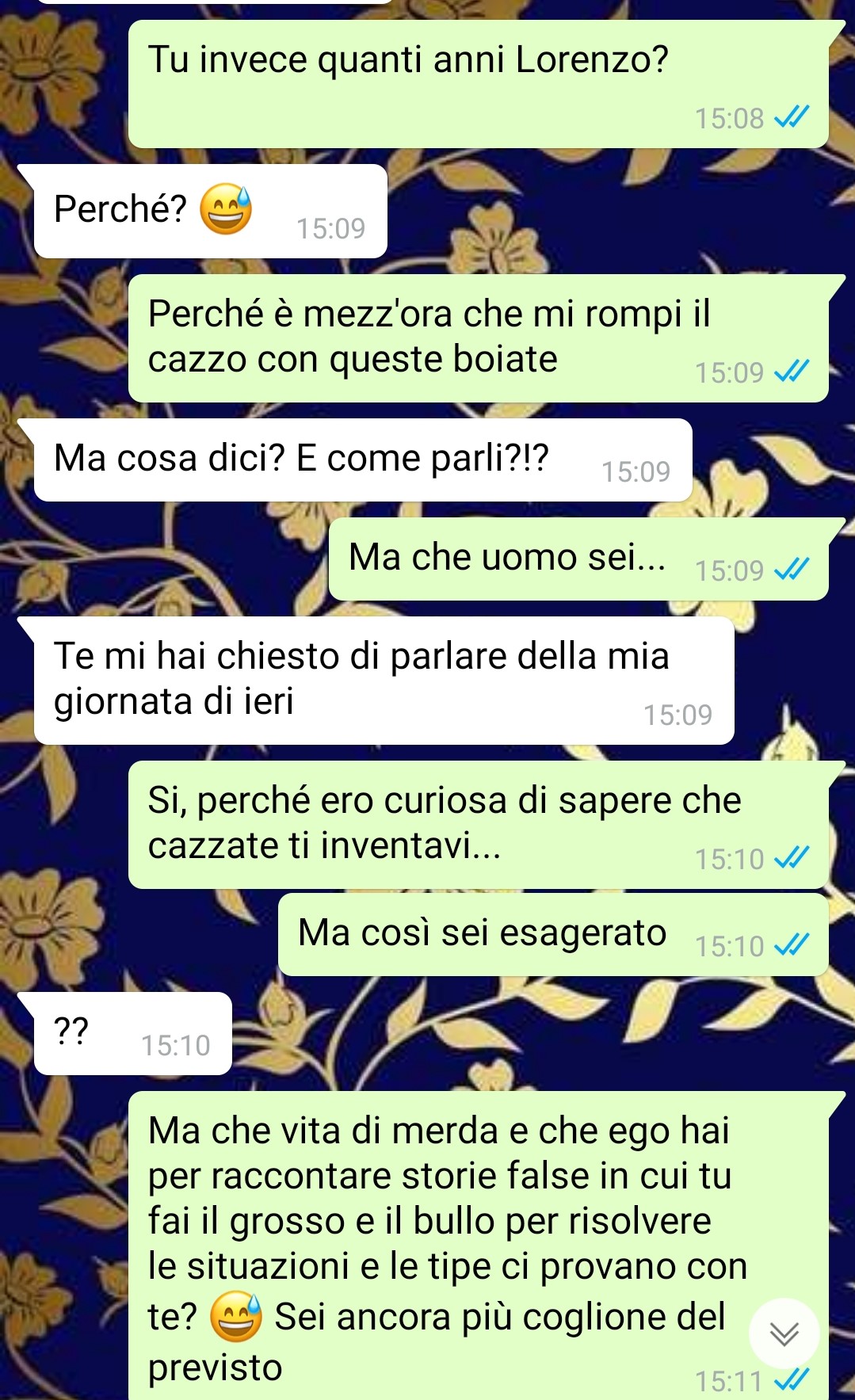This screenshot has width=855, height=1400.
Task: Jump to latest messages with the down-arrow button
Action: point(784,1333)
